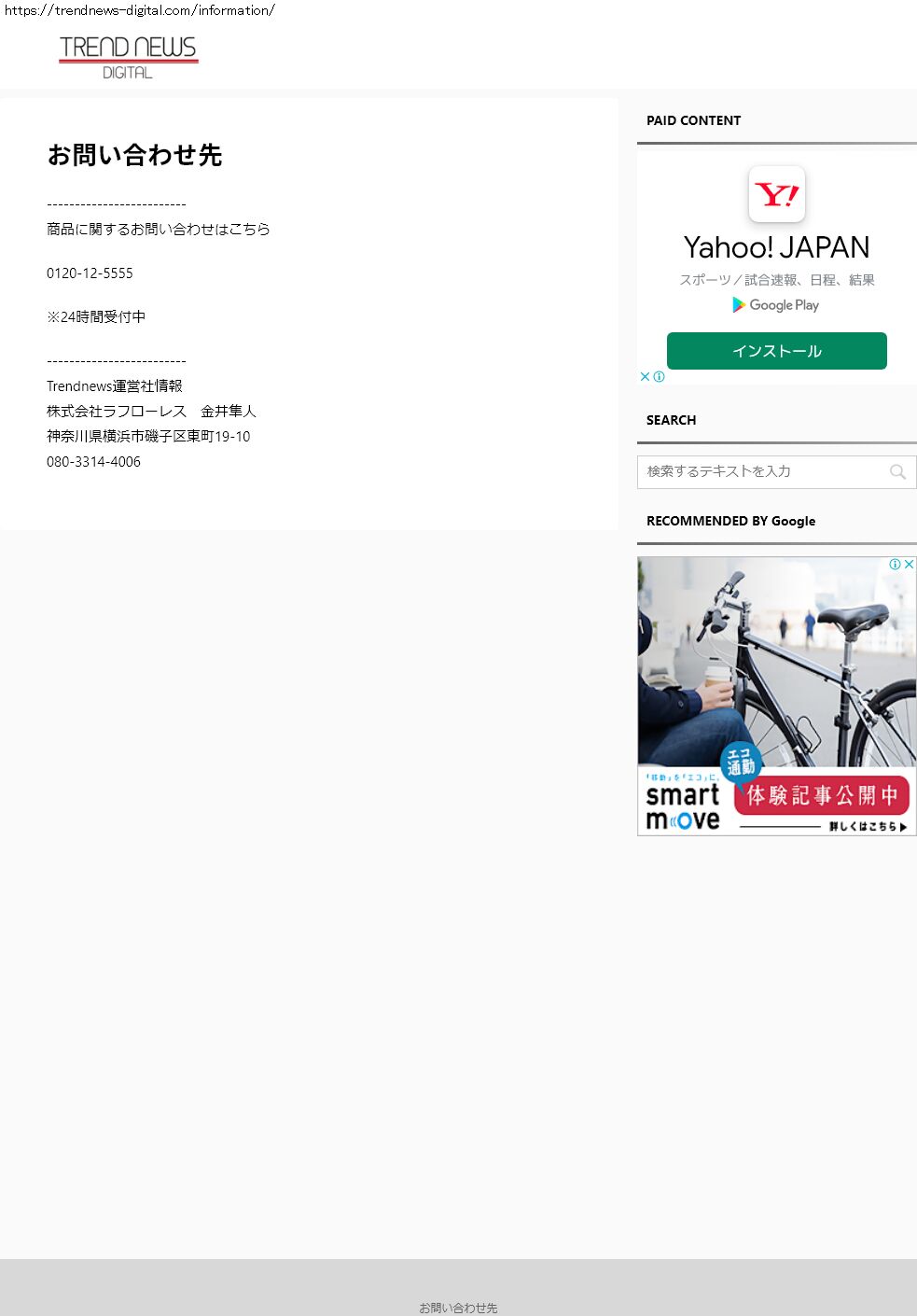Open the Trend News Digital home logo
917x1316 pixels.
point(129,57)
